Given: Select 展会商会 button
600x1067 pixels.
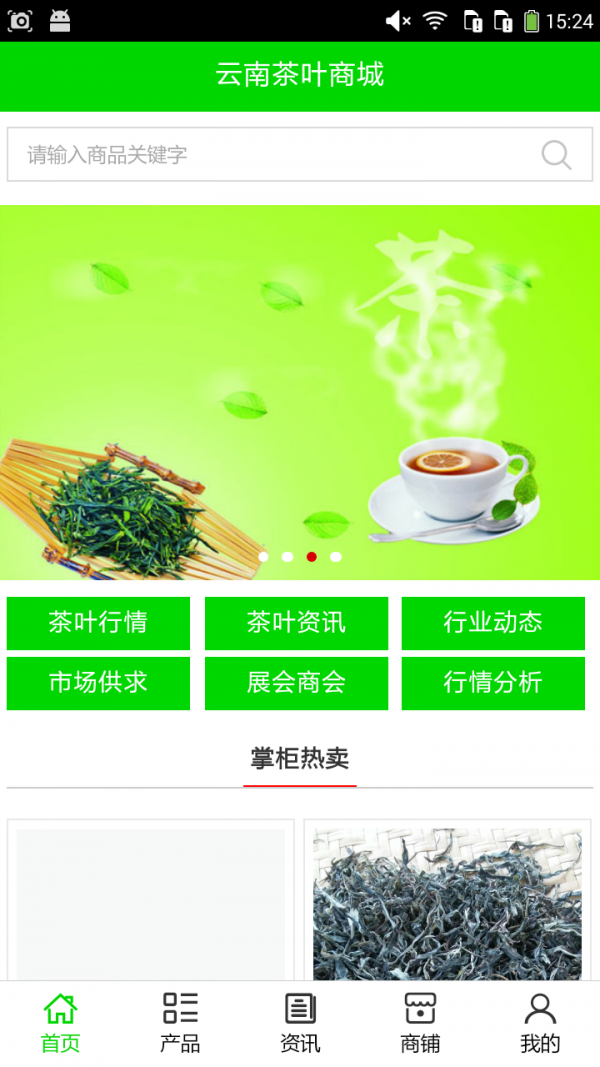Looking at the screenshot, I should pos(296,683).
